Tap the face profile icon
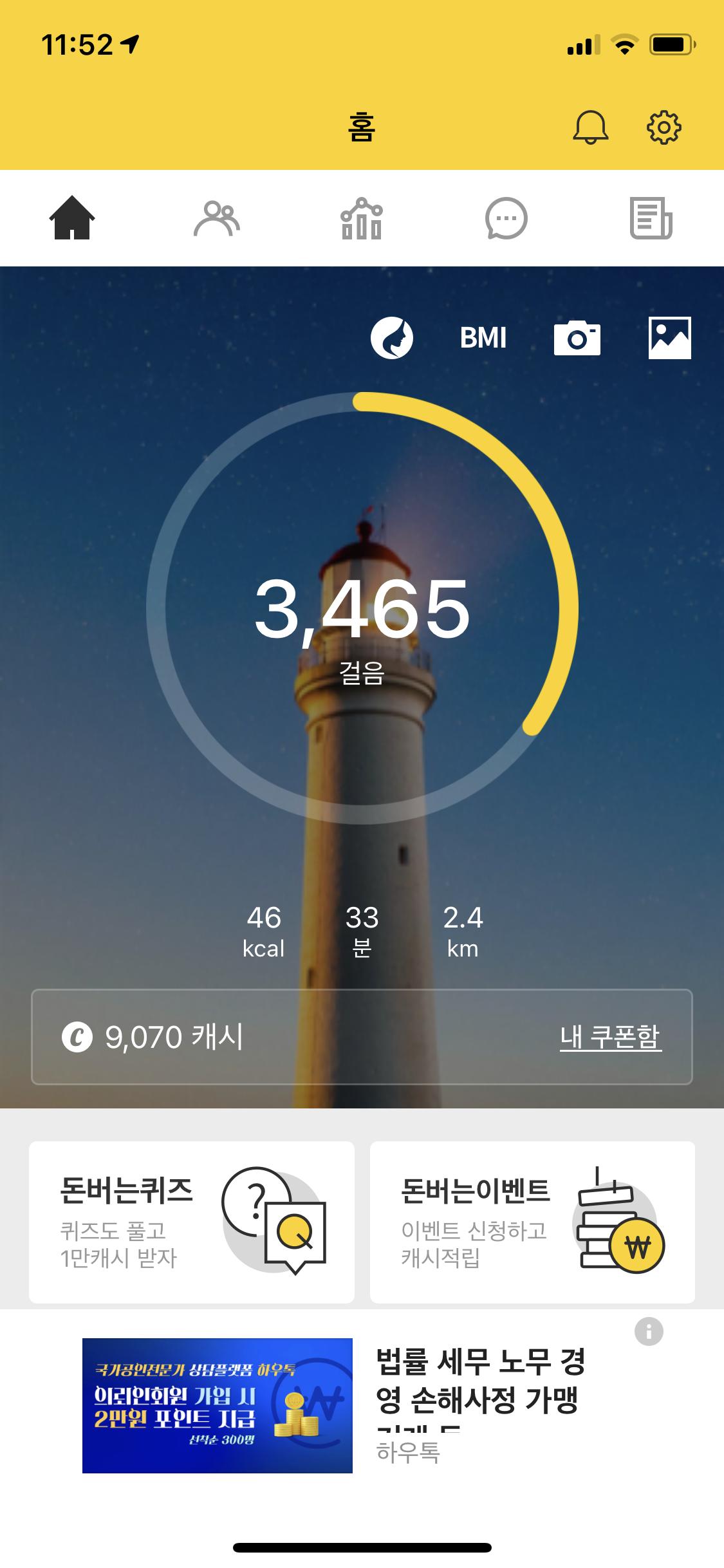724x1568 pixels. click(x=391, y=338)
